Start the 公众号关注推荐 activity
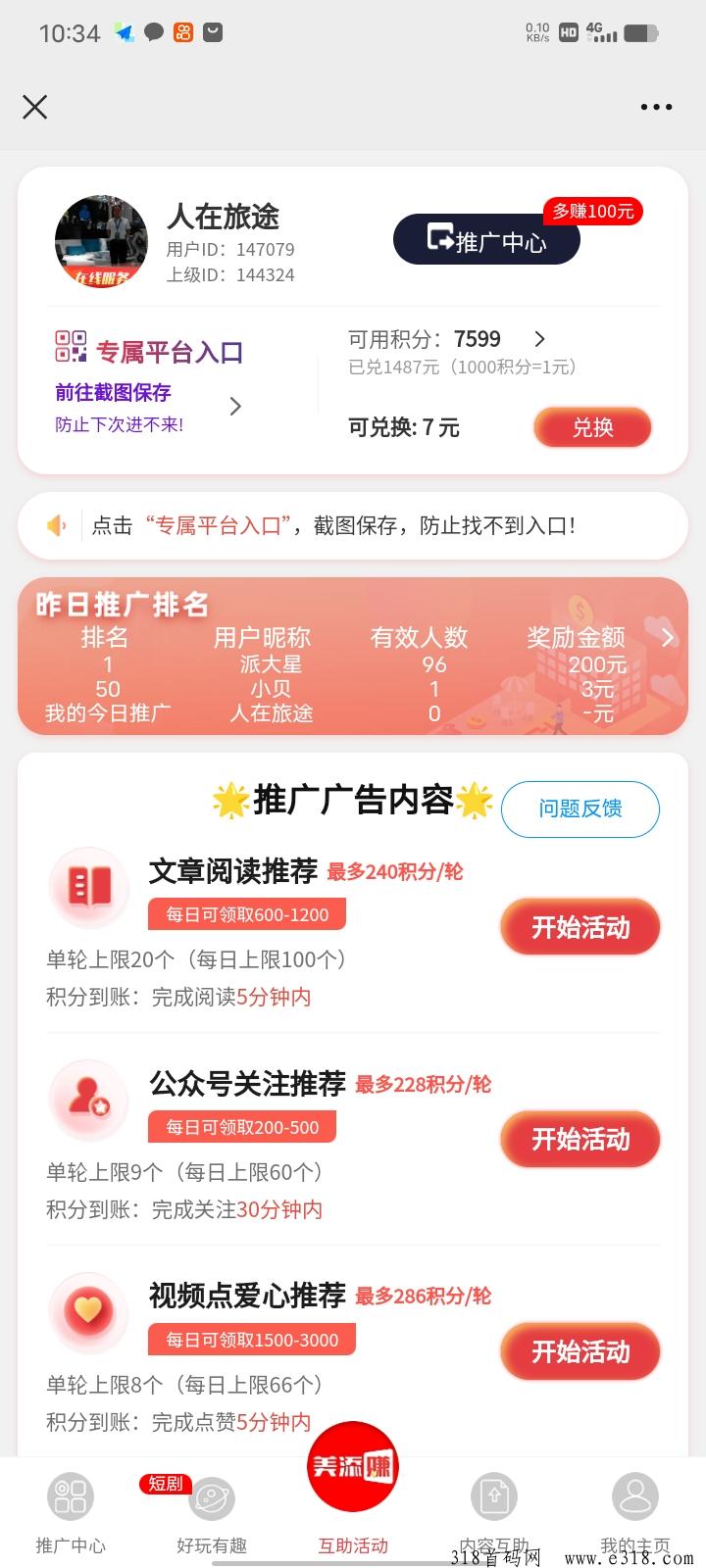The height and width of the screenshot is (1568, 706). pyautogui.click(x=580, y=1139)
